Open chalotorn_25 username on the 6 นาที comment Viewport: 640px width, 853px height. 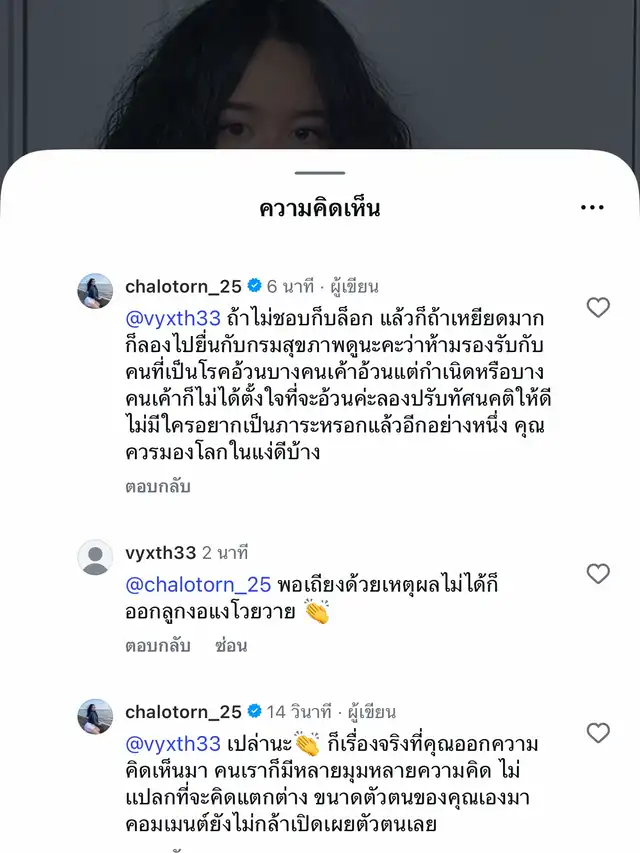183,287
